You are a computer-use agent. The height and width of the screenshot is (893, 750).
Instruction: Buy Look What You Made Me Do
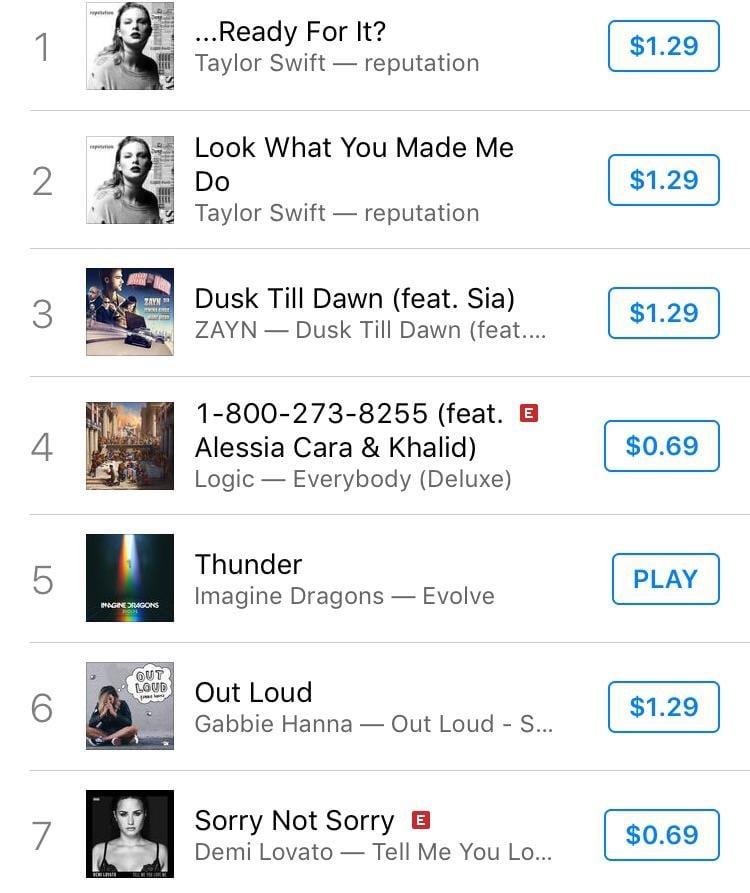(663, 180)
